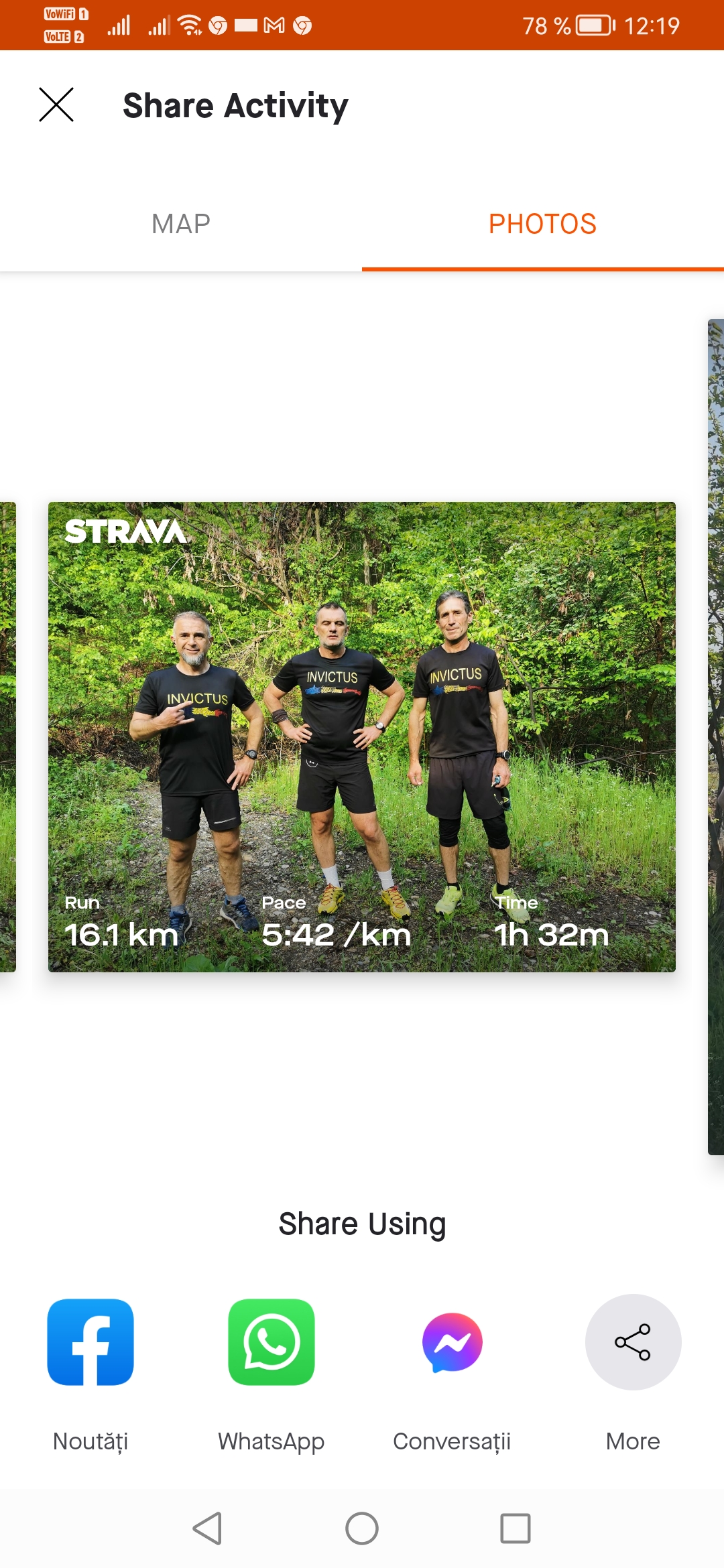Viewport: 724px width, 1568px height.
Task: Select the Strava run photo card
Action: tap(362, 737)
